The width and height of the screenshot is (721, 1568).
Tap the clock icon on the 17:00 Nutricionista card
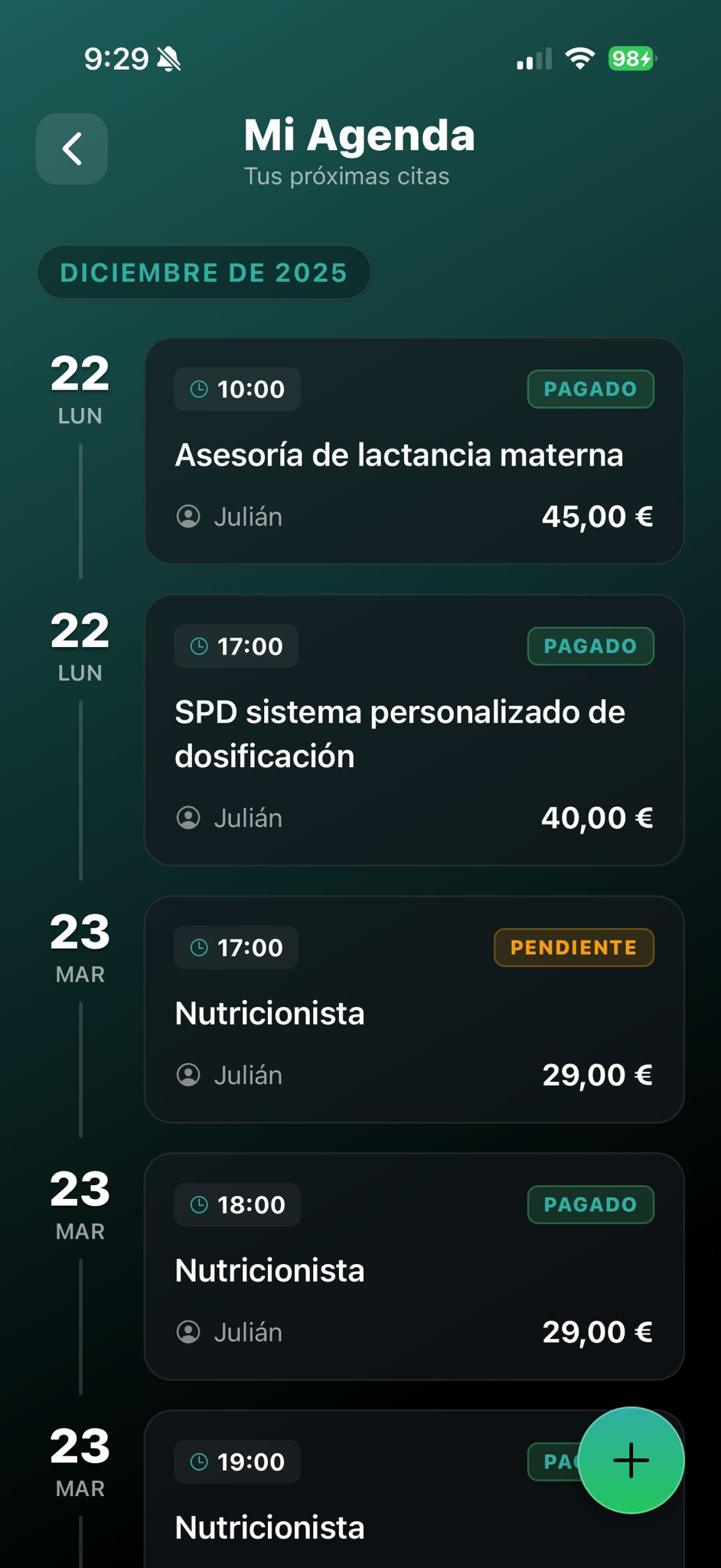[198, 947]
